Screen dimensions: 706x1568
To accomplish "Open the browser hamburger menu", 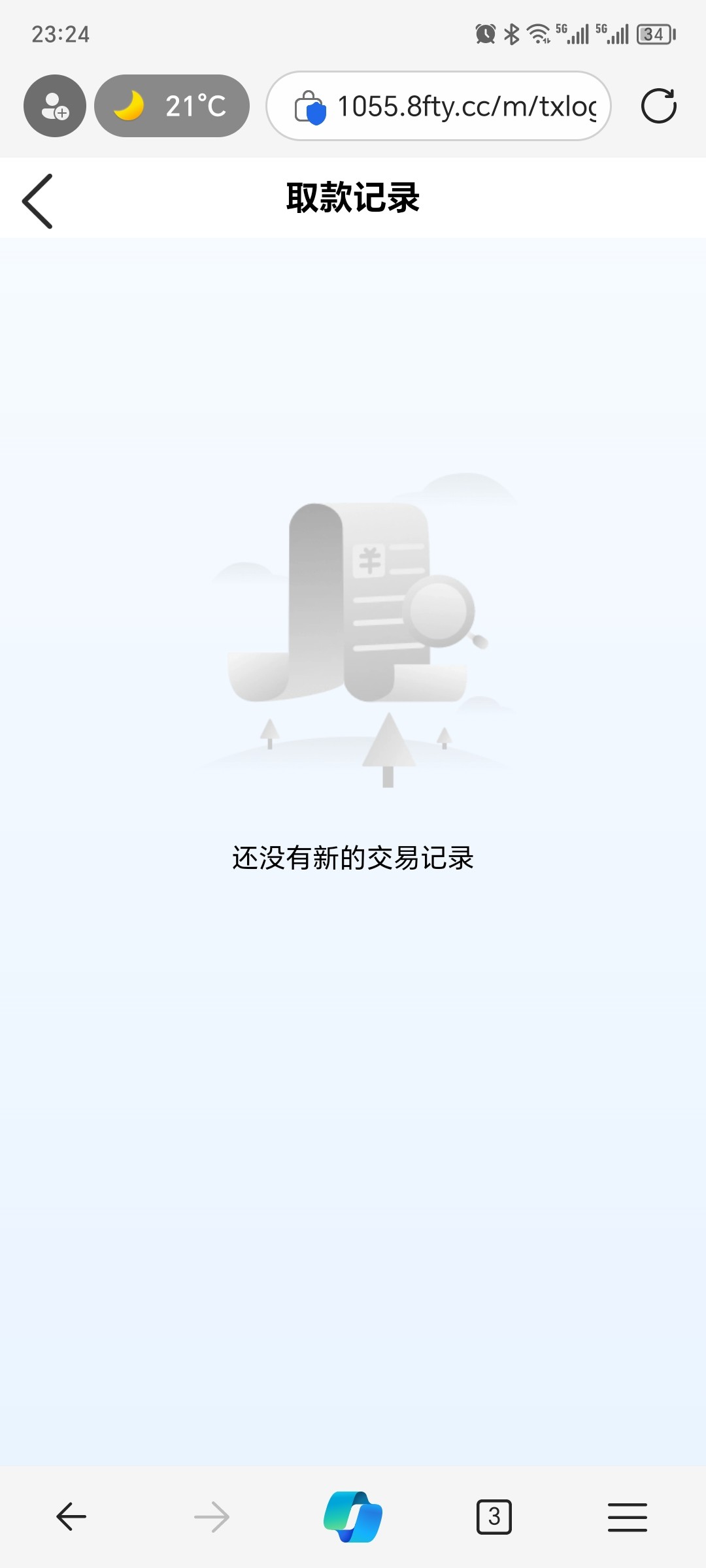I will [628, 1516].
